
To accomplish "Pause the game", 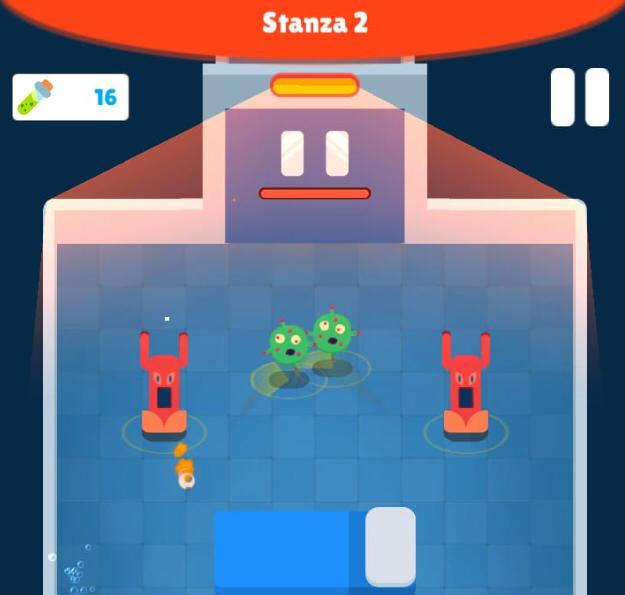I will [580, 97].
